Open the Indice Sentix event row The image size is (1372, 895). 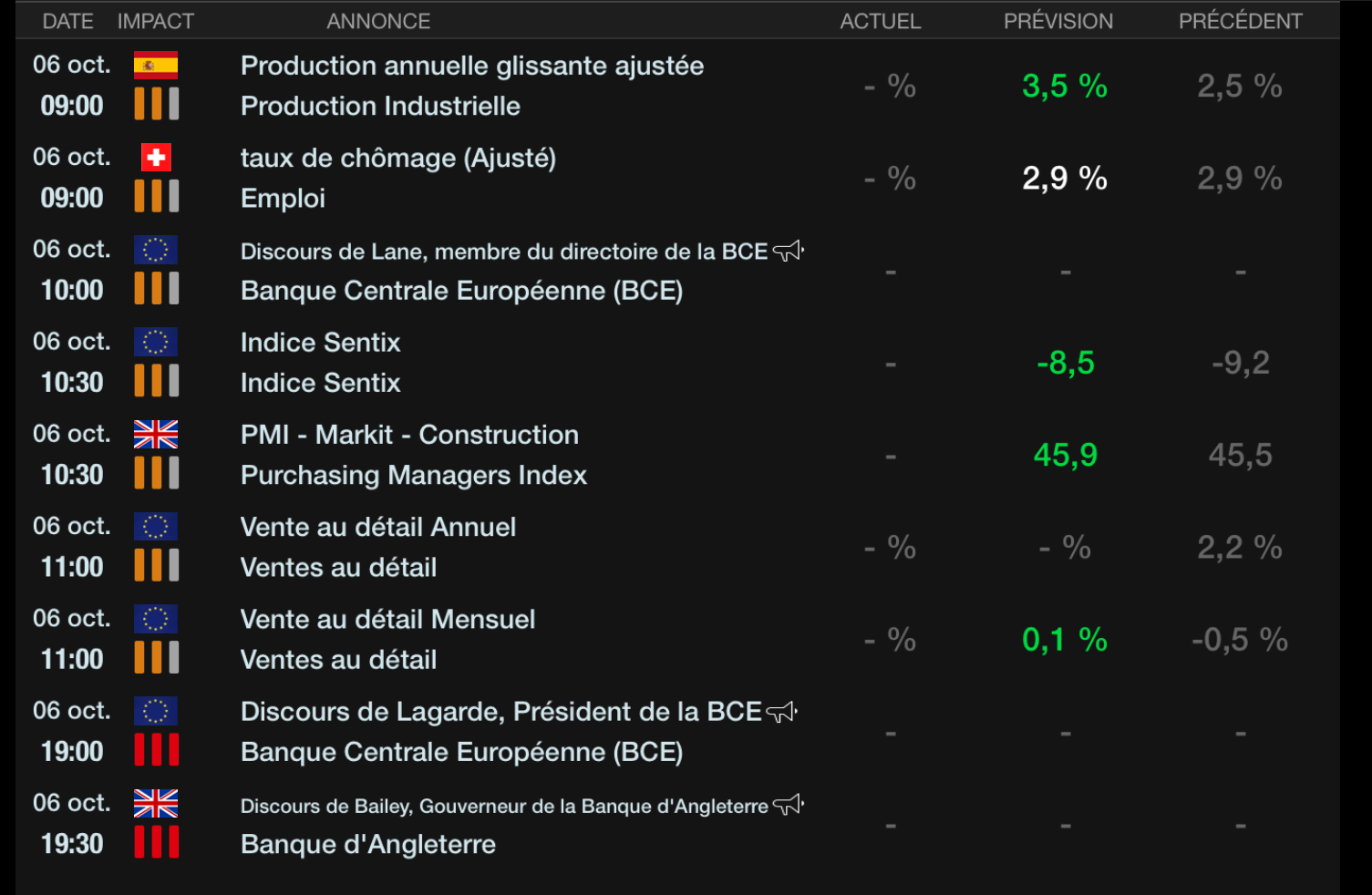point(320,344)
